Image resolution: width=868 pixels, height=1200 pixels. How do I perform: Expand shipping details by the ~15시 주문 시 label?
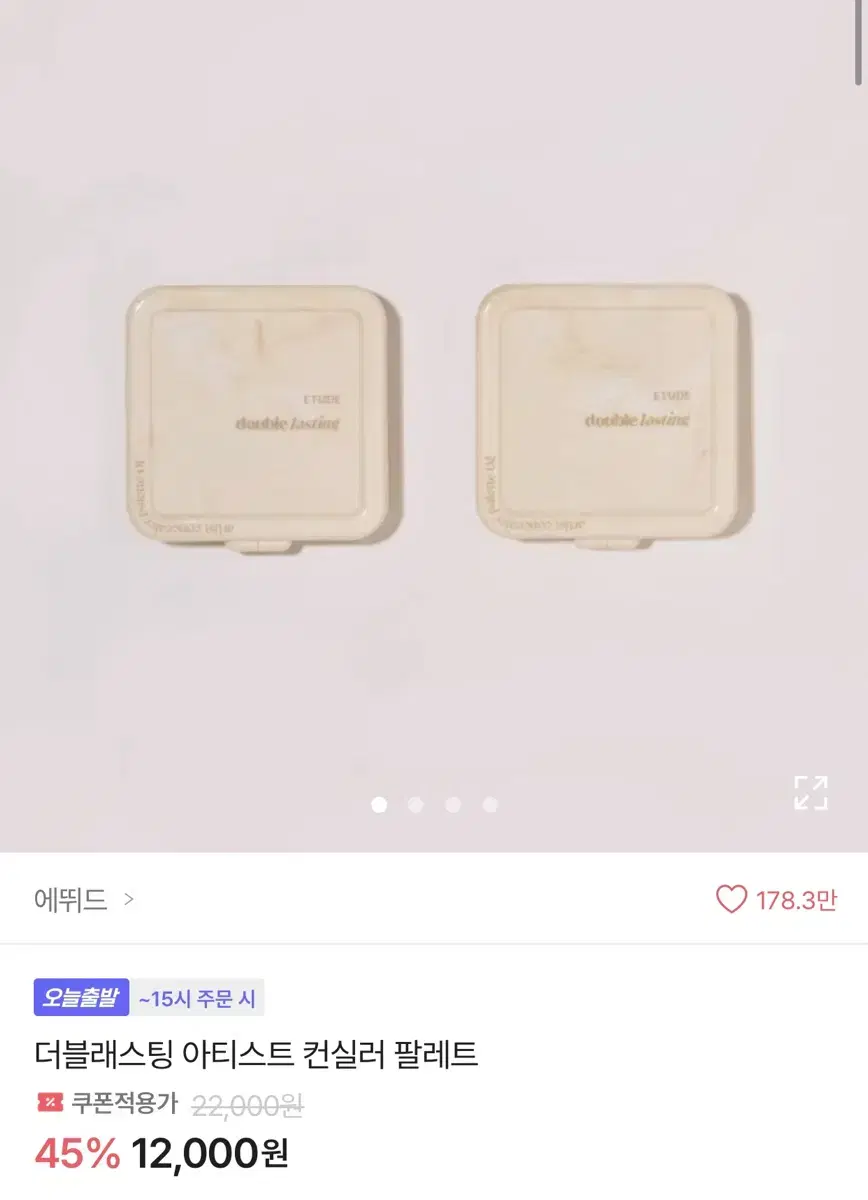point(197,996)
